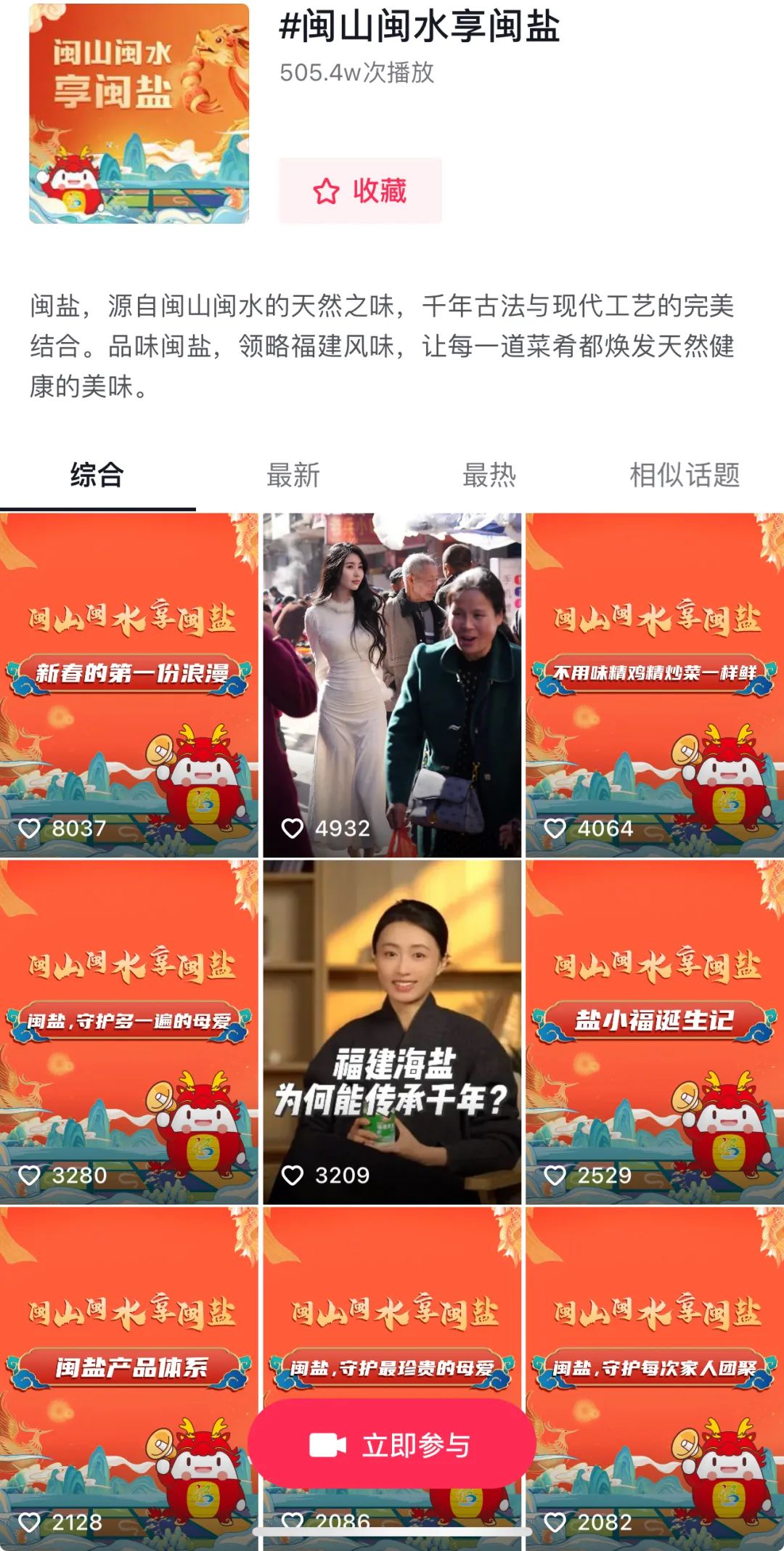Open video 闽盐,守护多一遍的母爱

point(129,1031)
